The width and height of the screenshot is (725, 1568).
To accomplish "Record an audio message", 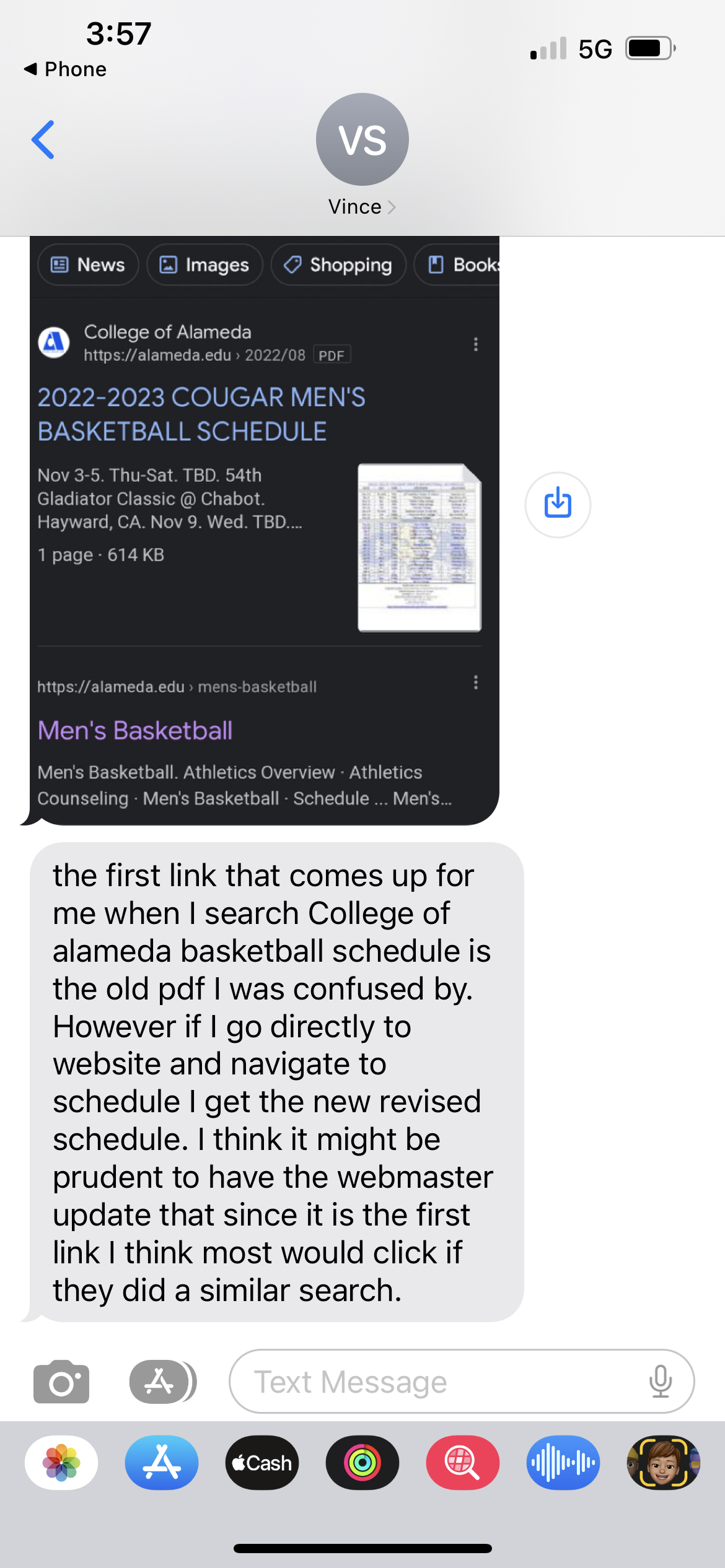I will click(563, 1463).
